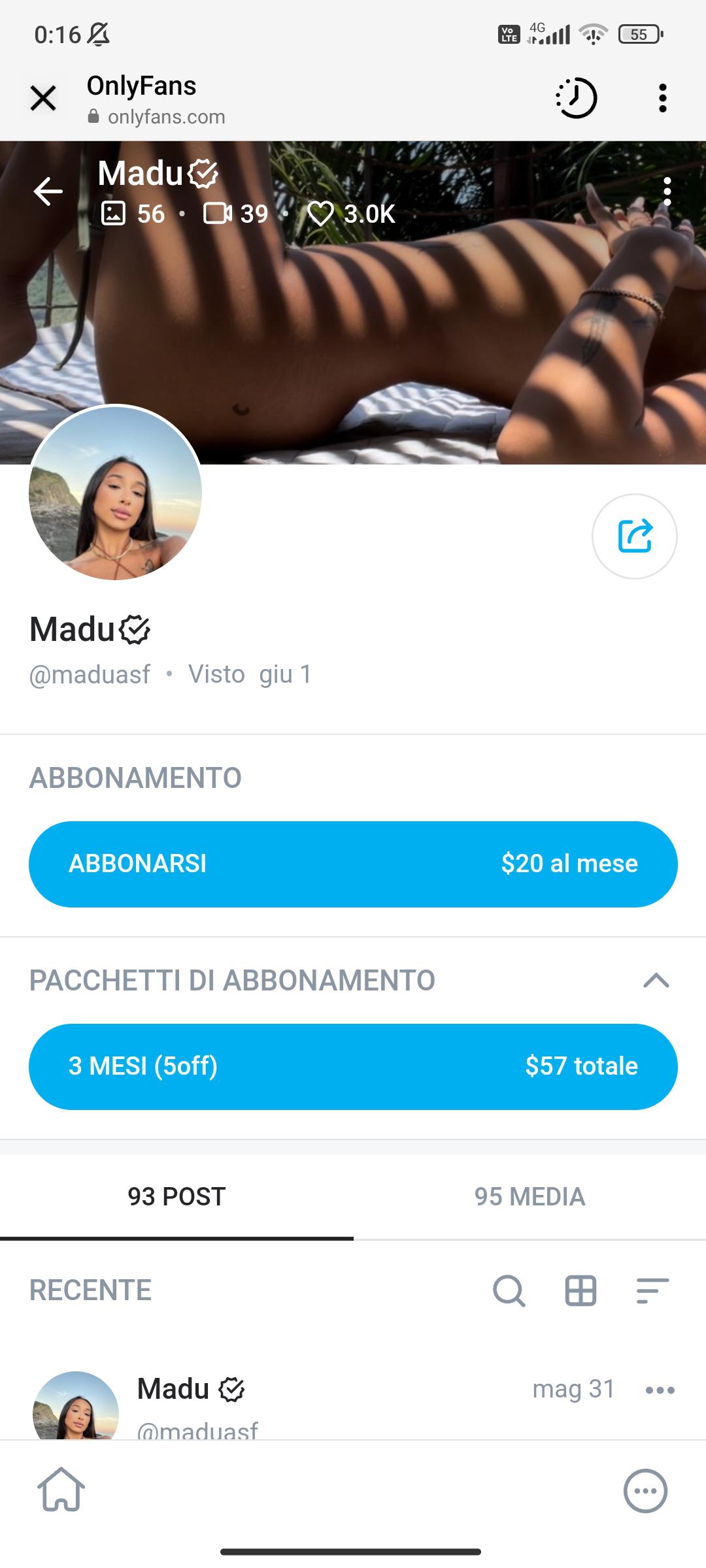Switch to the 95 MEDIA tab
This screenshot has height=1568, width=706.
[528, 1197]
